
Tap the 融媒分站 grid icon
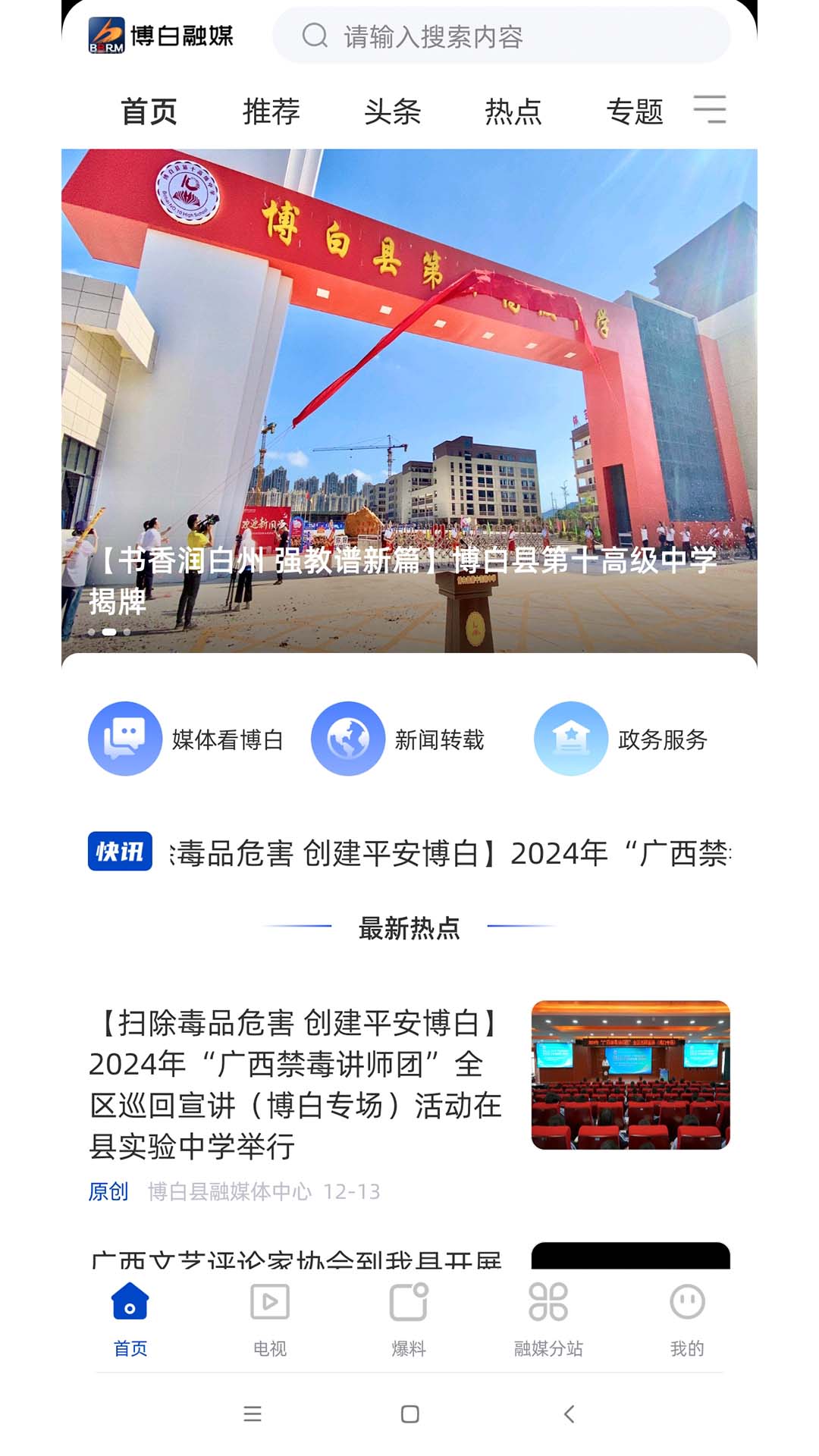tap(550, 1303)
